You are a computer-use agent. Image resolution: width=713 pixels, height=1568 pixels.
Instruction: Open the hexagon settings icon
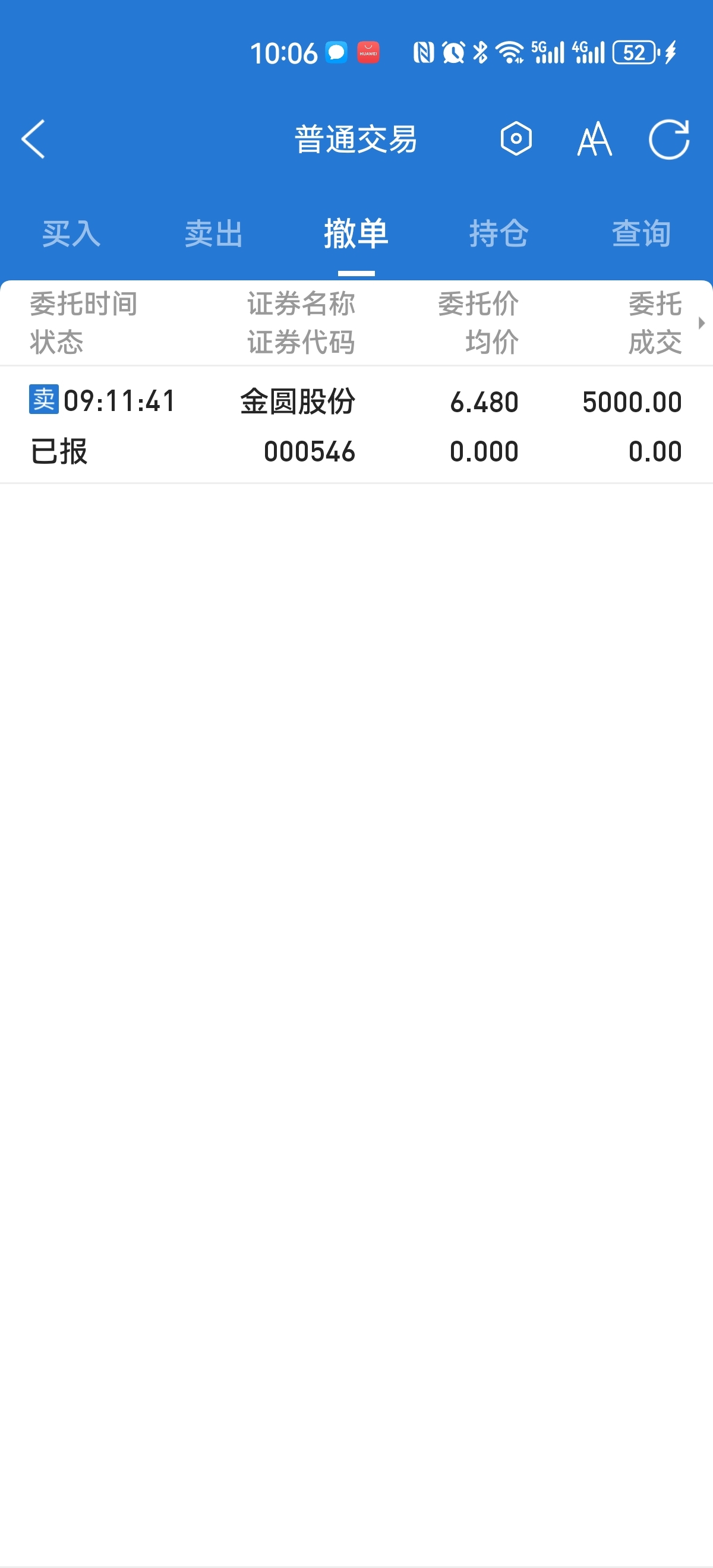(x=516, y=139)
